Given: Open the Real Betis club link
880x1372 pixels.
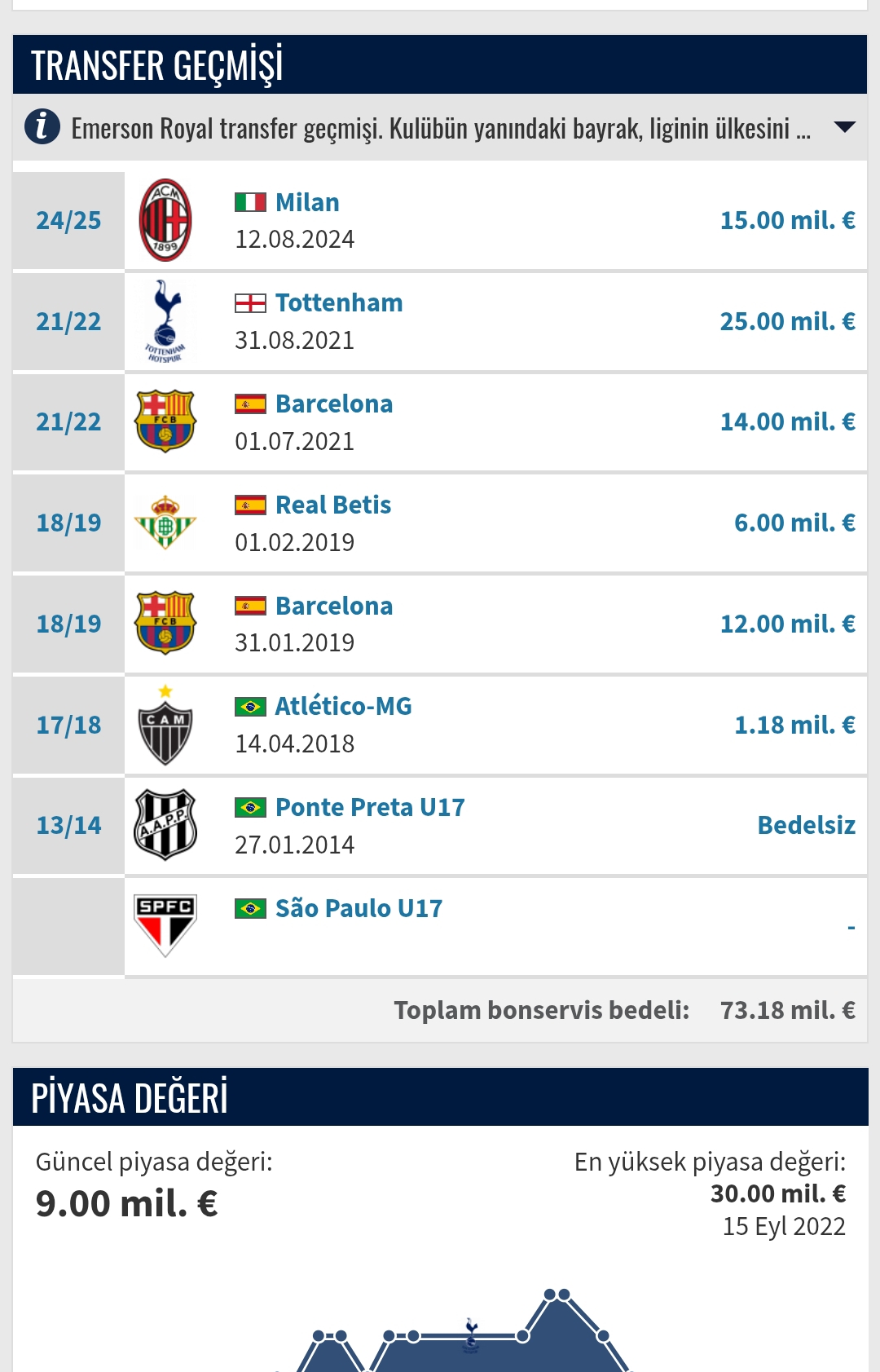Looking at the screenshot, I should [332, 505].
